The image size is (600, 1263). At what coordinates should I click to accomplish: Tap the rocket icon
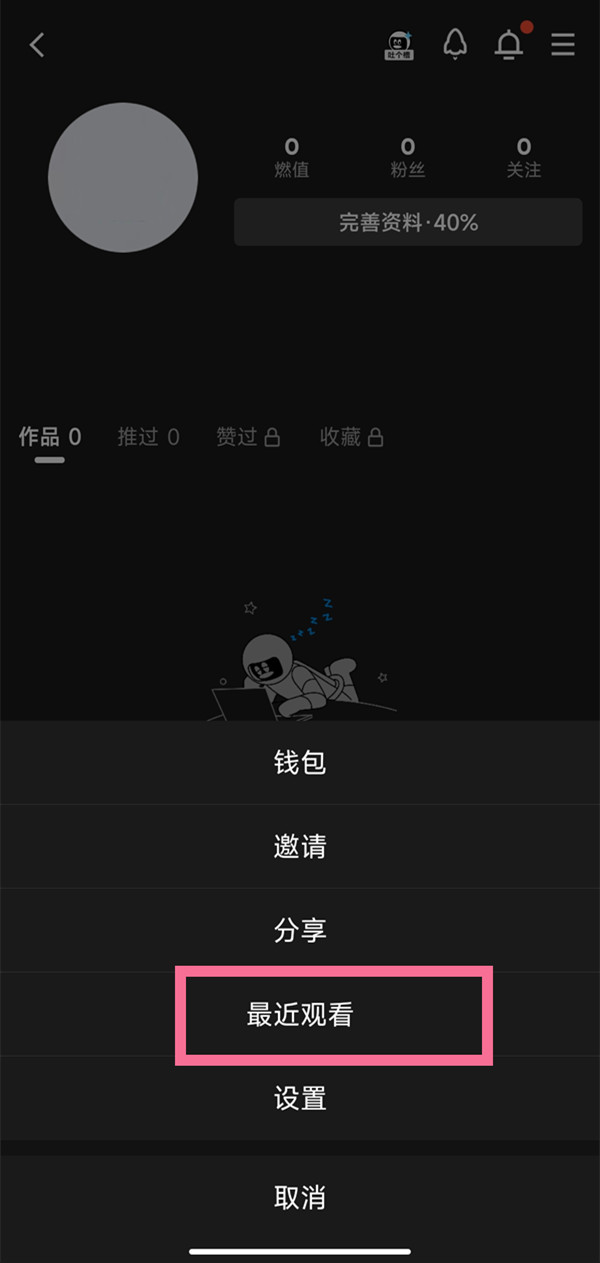[455, 45]
